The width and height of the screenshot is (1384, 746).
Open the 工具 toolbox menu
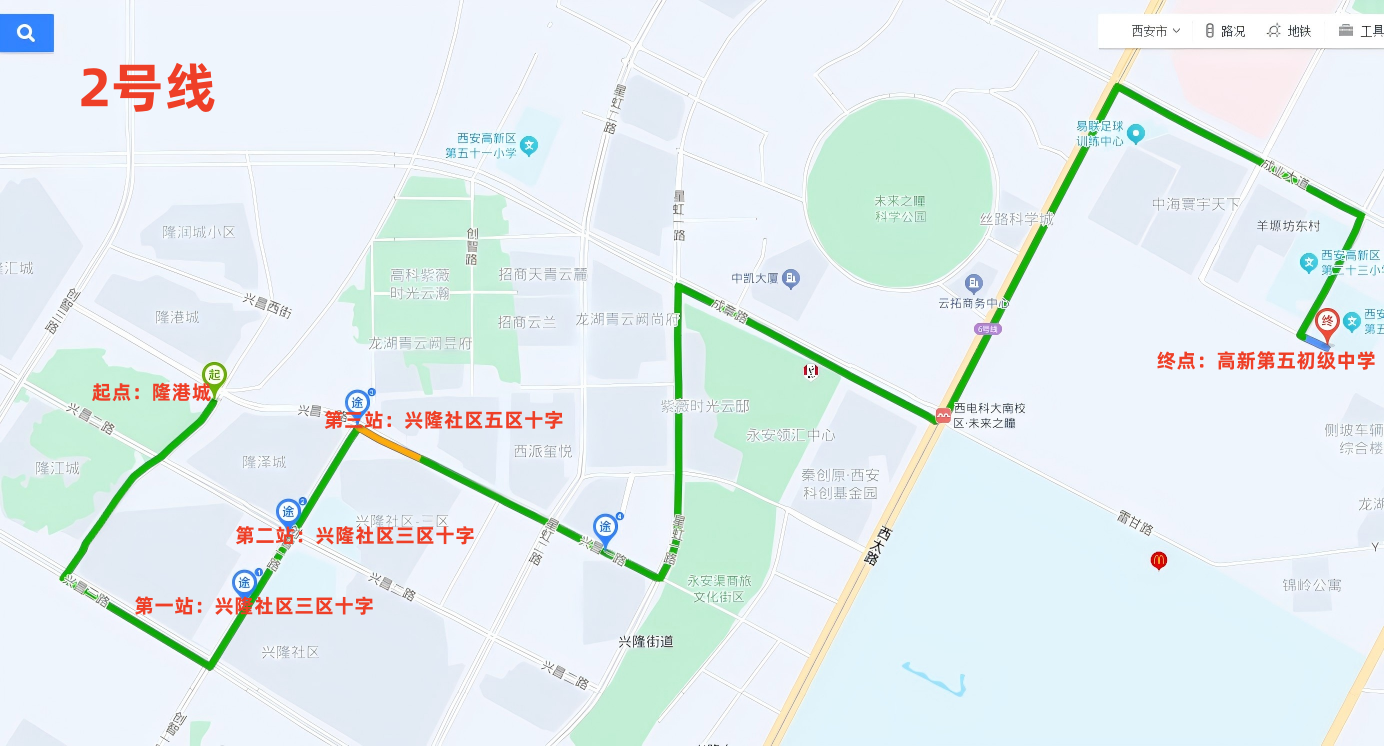pos(1362,31)
